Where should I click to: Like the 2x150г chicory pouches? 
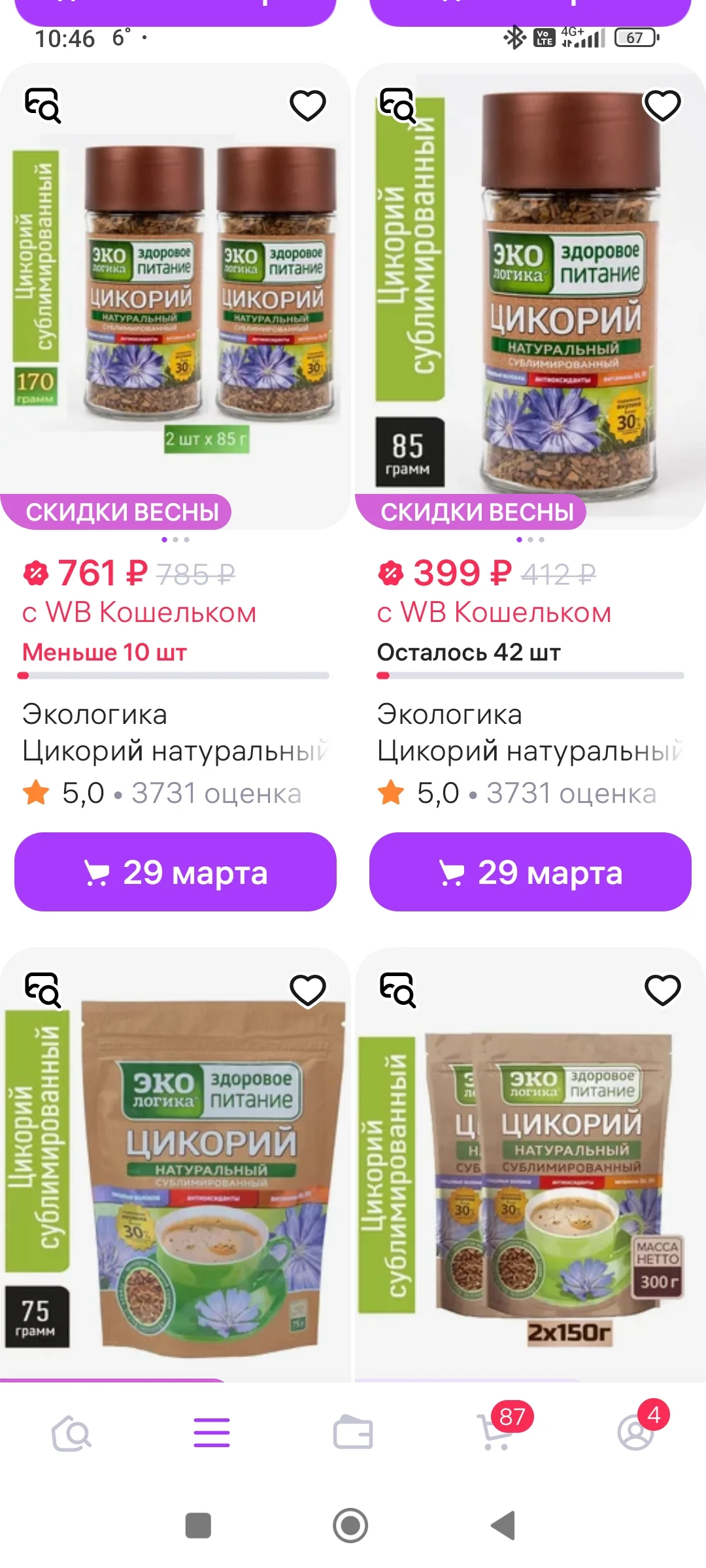click(663, 990)
